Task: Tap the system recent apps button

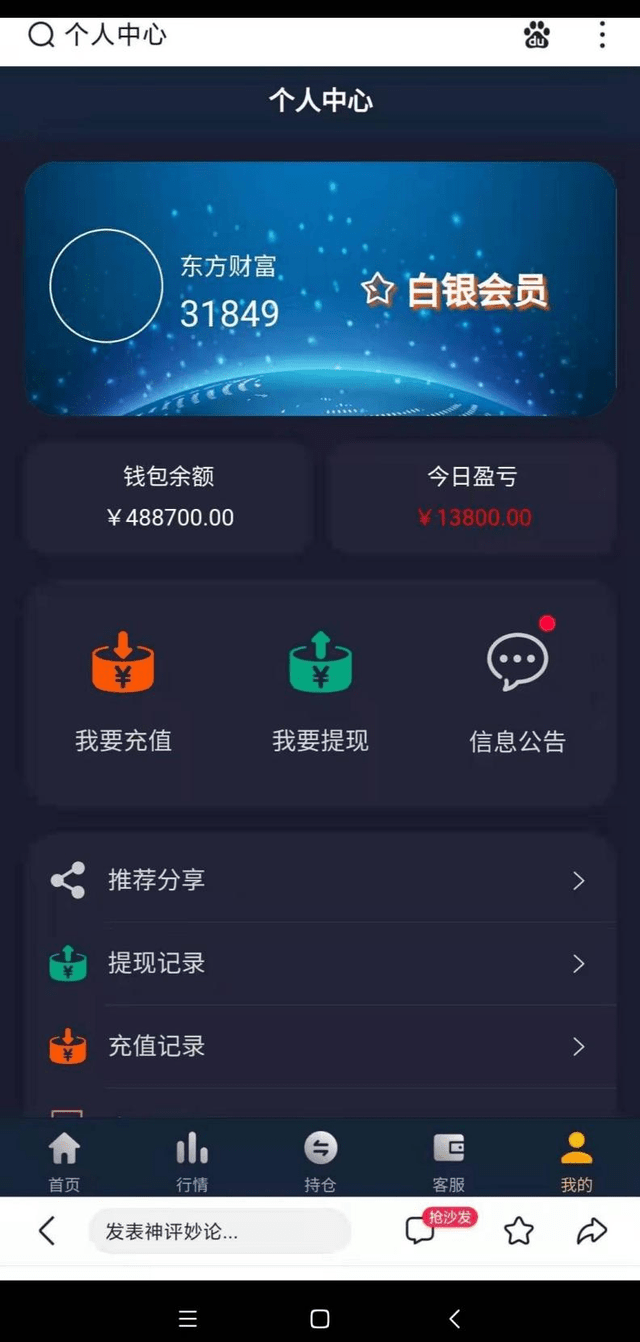Action: pyautogui.click(x=187, y=1318)
